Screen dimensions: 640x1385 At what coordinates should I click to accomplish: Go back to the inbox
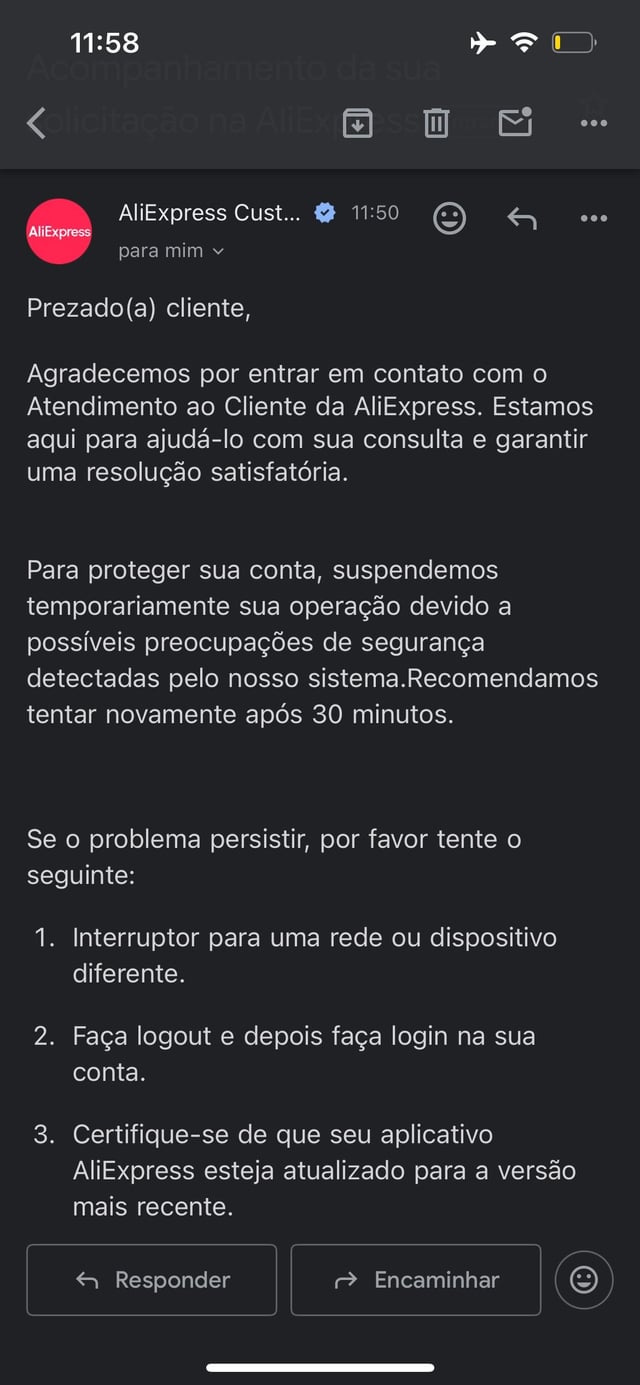[37, 123]
